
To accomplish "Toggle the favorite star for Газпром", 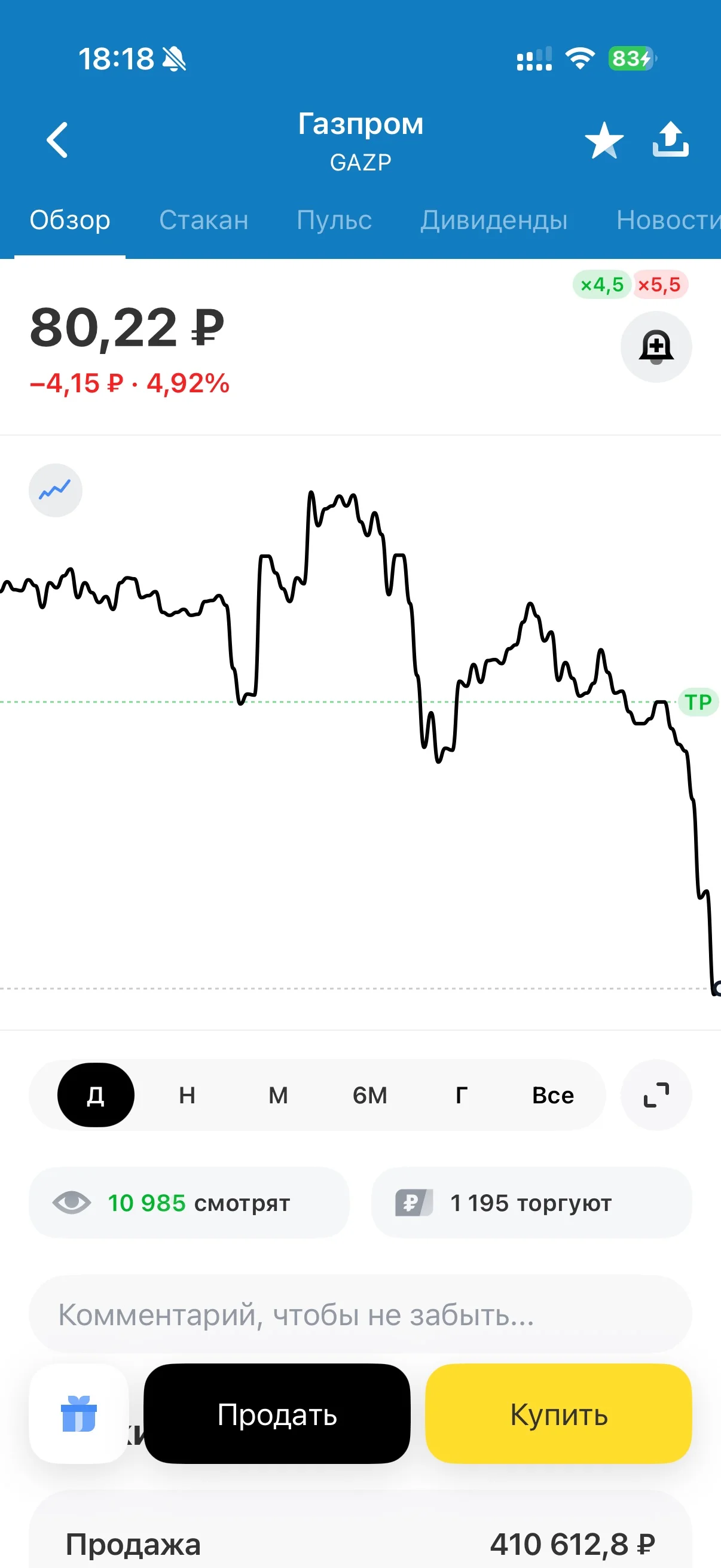I will pyautogui.click(x=604, y=140).
